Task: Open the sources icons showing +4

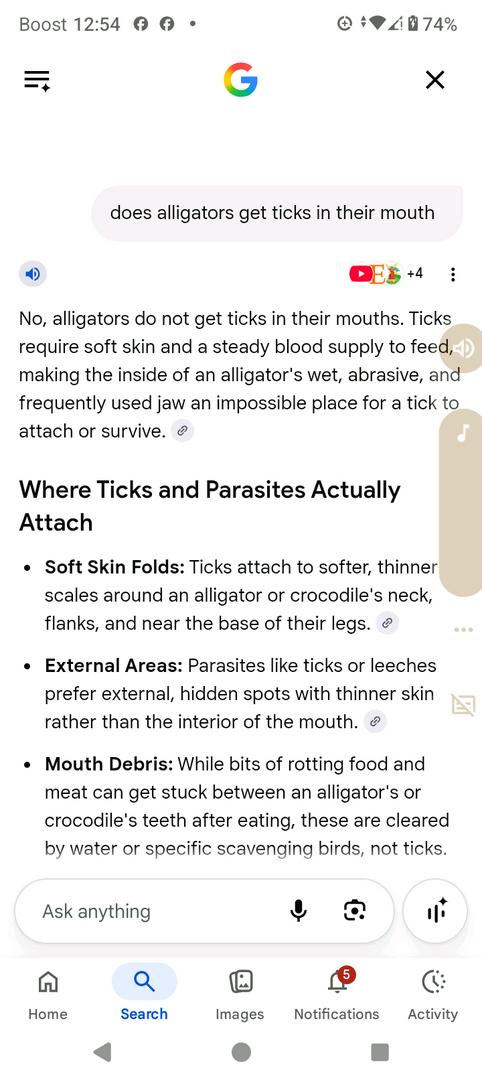Action: [386, 273]
